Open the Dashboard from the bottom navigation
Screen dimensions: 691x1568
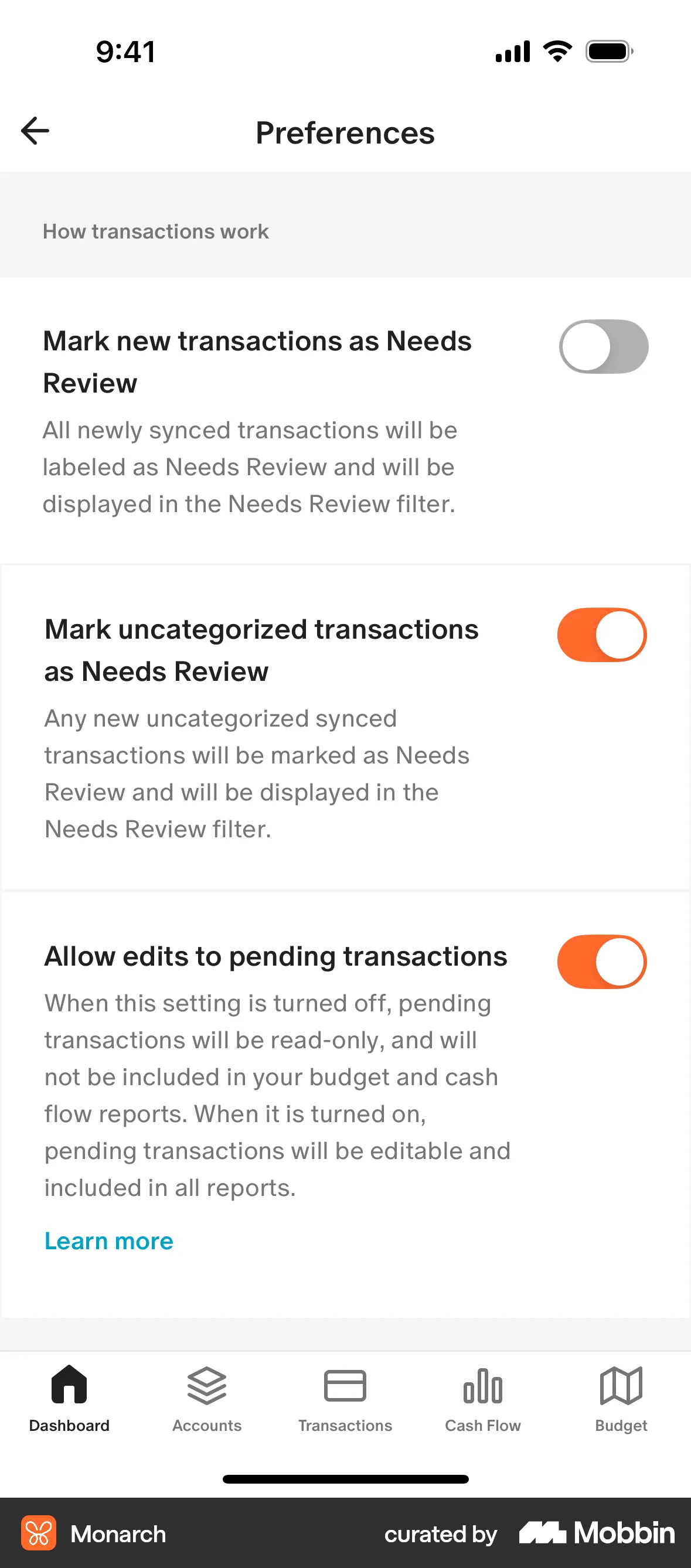[x=69, y=1400]
